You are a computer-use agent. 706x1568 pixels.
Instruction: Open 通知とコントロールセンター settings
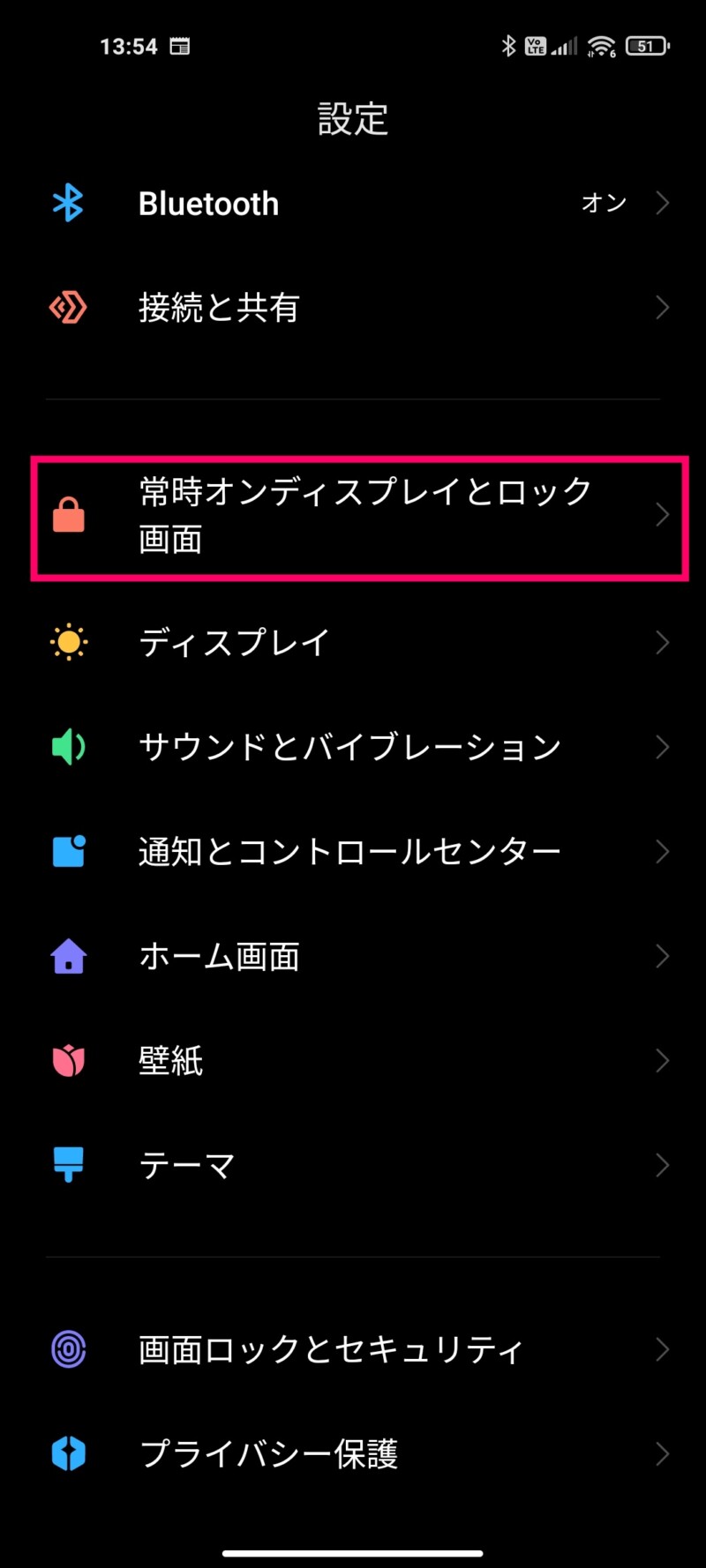(353, 852)
